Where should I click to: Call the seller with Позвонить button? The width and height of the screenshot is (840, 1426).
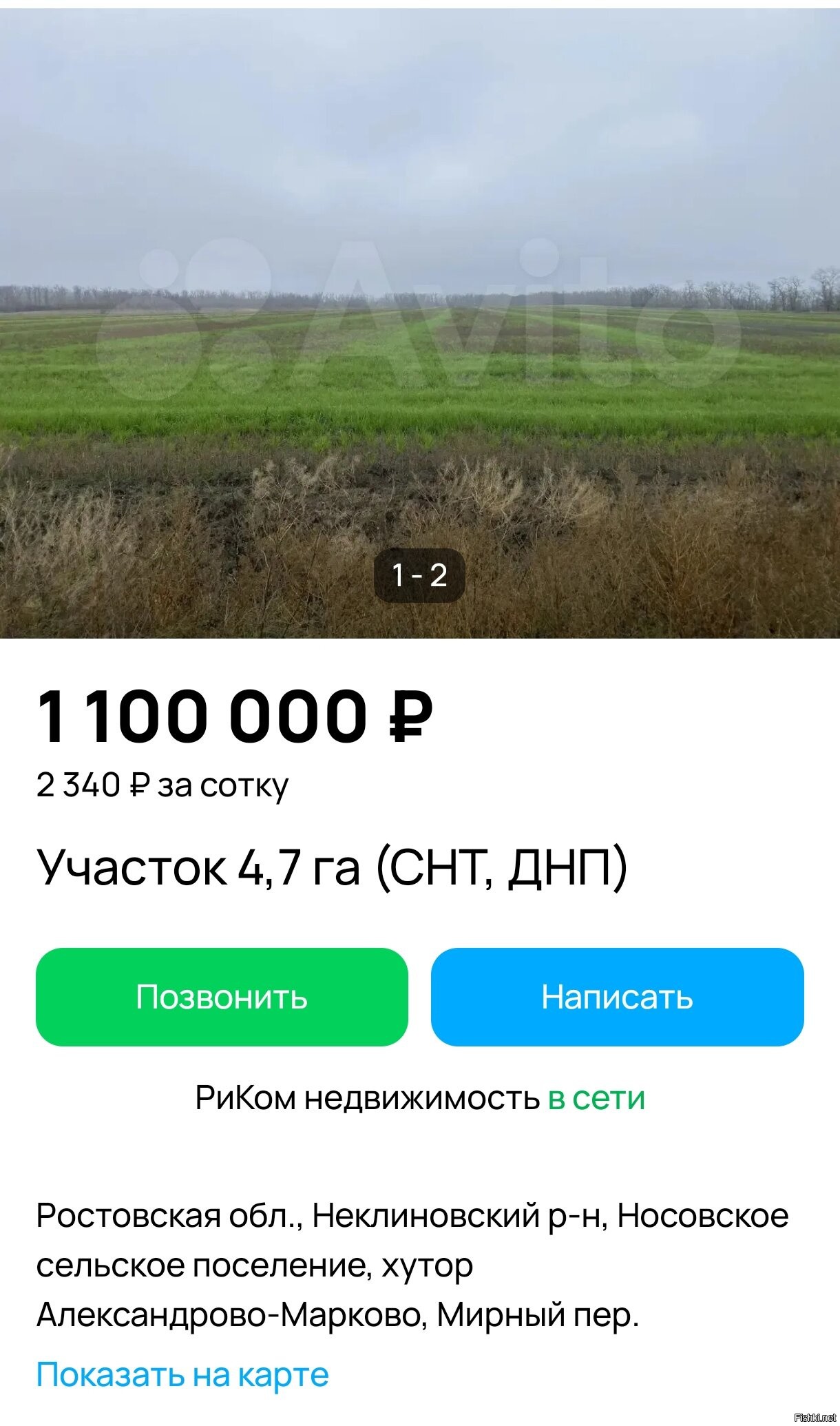222,997
